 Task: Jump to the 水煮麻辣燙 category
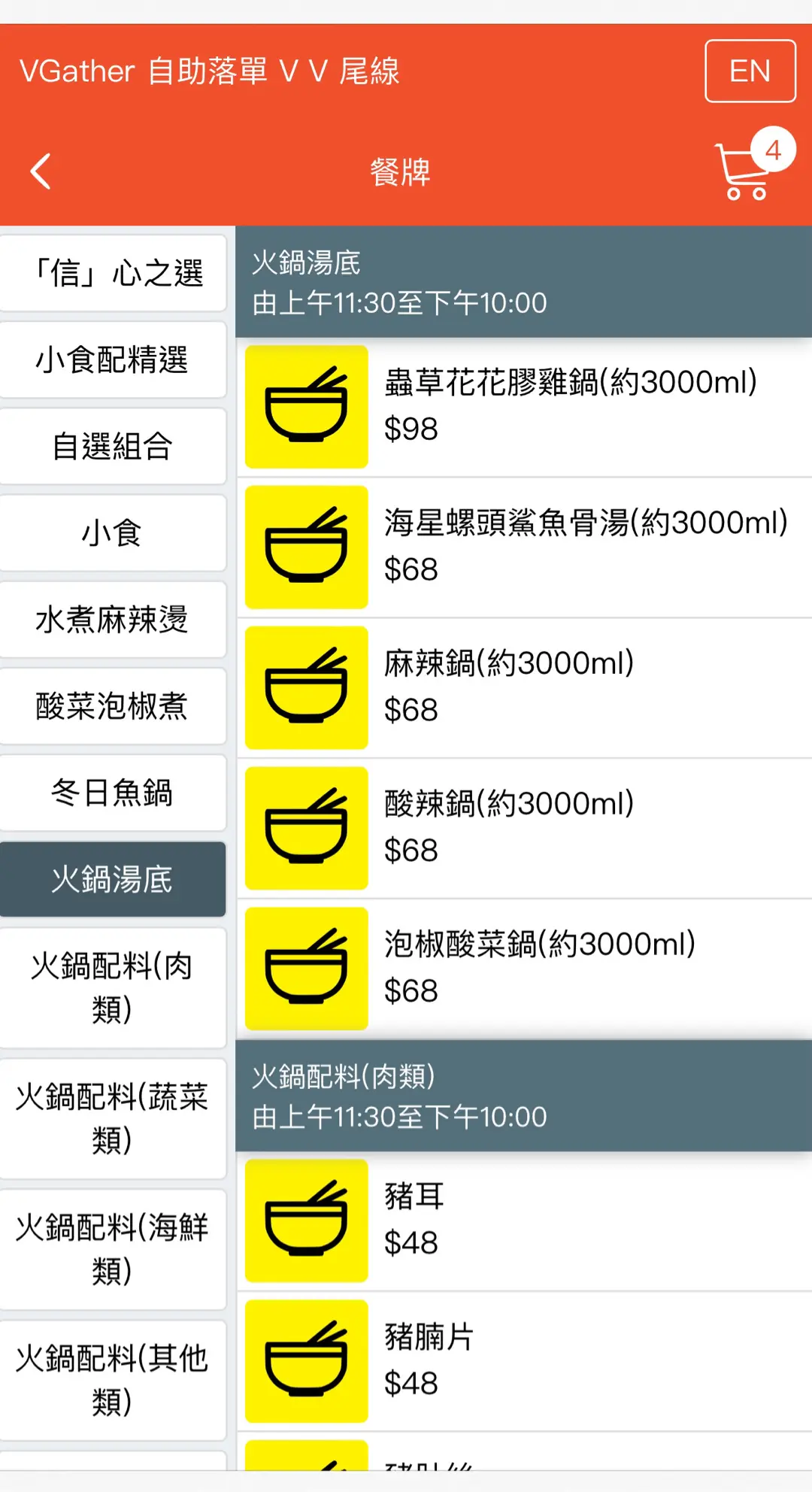click(x=113, y=620)
